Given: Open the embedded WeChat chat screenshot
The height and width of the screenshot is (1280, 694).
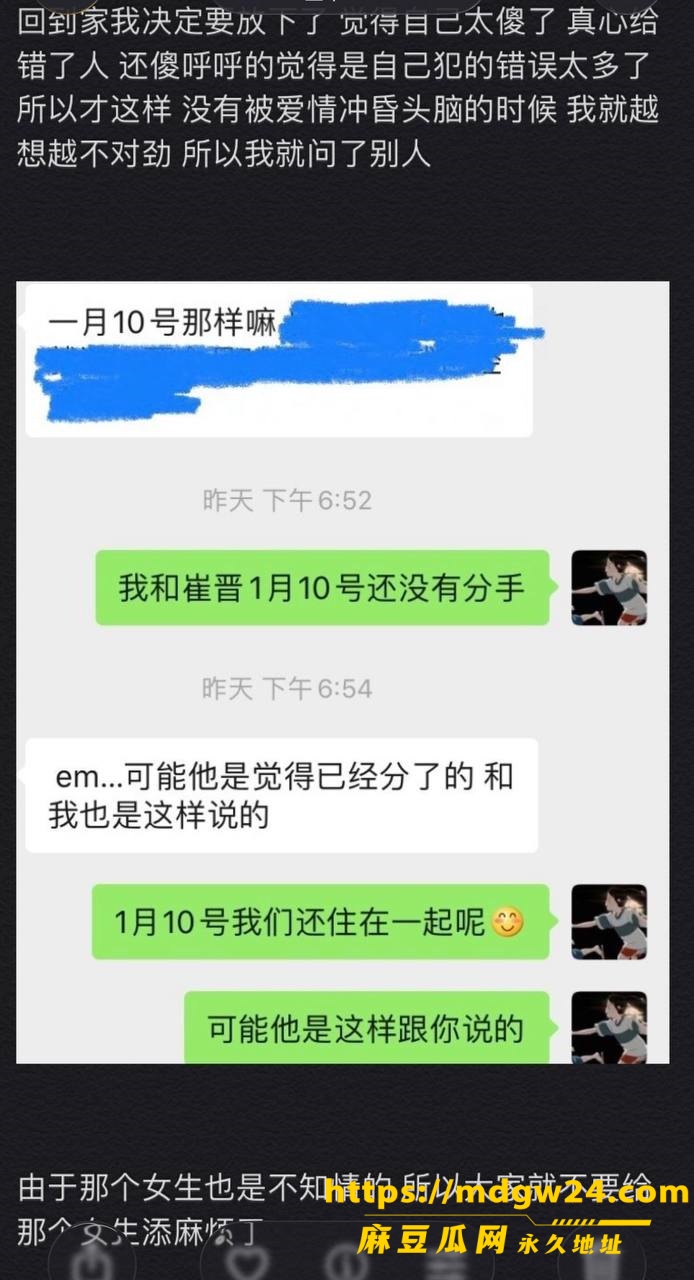Looking at the screenshot, I should click(343, 672).
